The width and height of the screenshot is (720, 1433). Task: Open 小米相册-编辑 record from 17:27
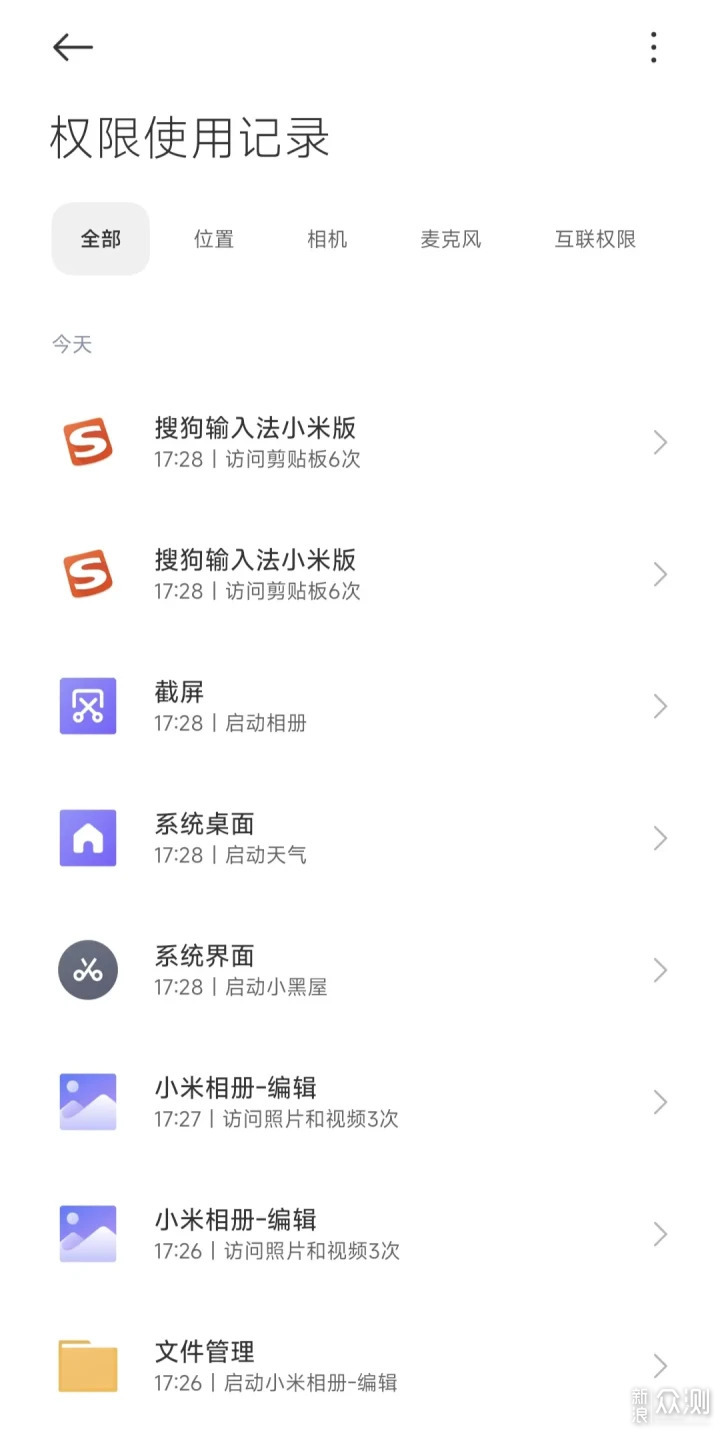[360, 1102]
